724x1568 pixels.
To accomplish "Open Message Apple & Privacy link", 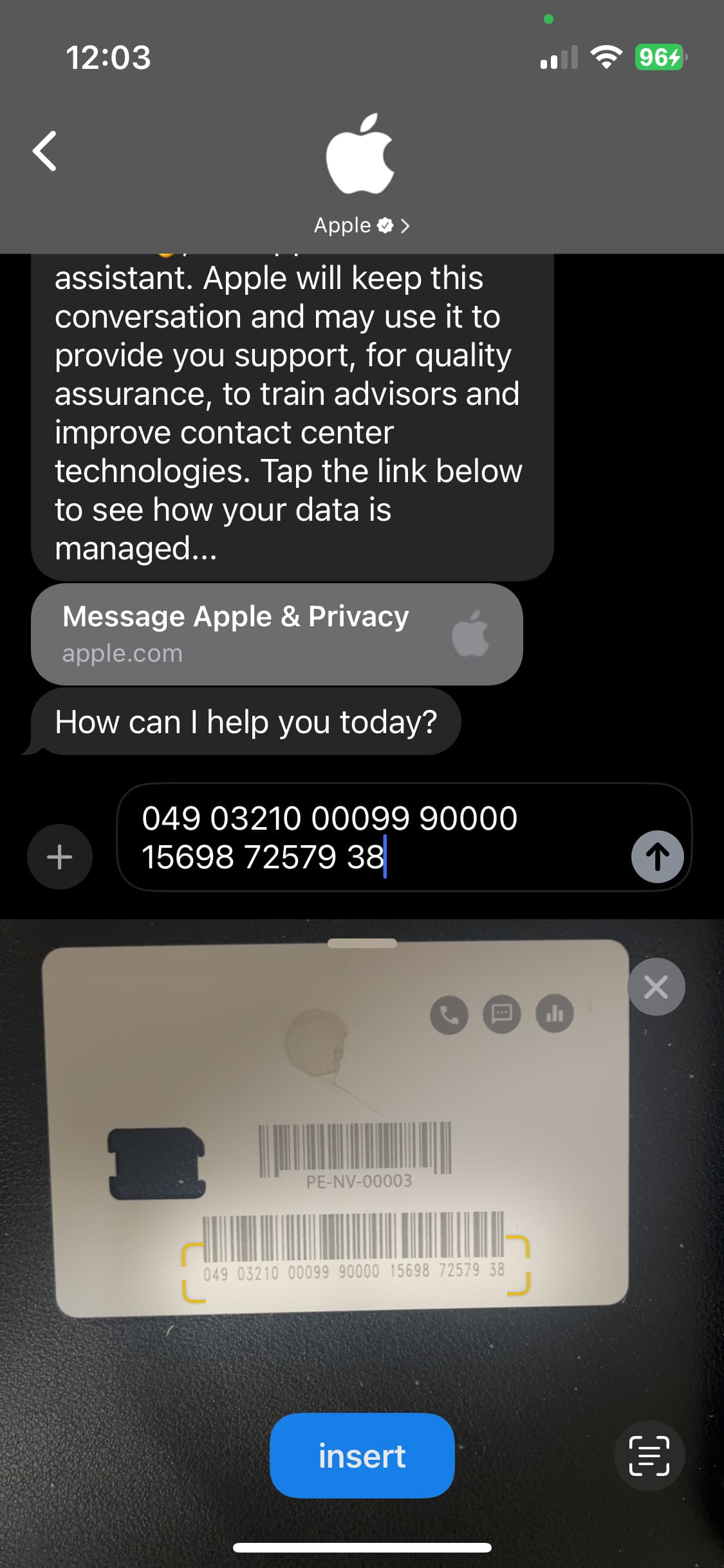I will [277, 634].
